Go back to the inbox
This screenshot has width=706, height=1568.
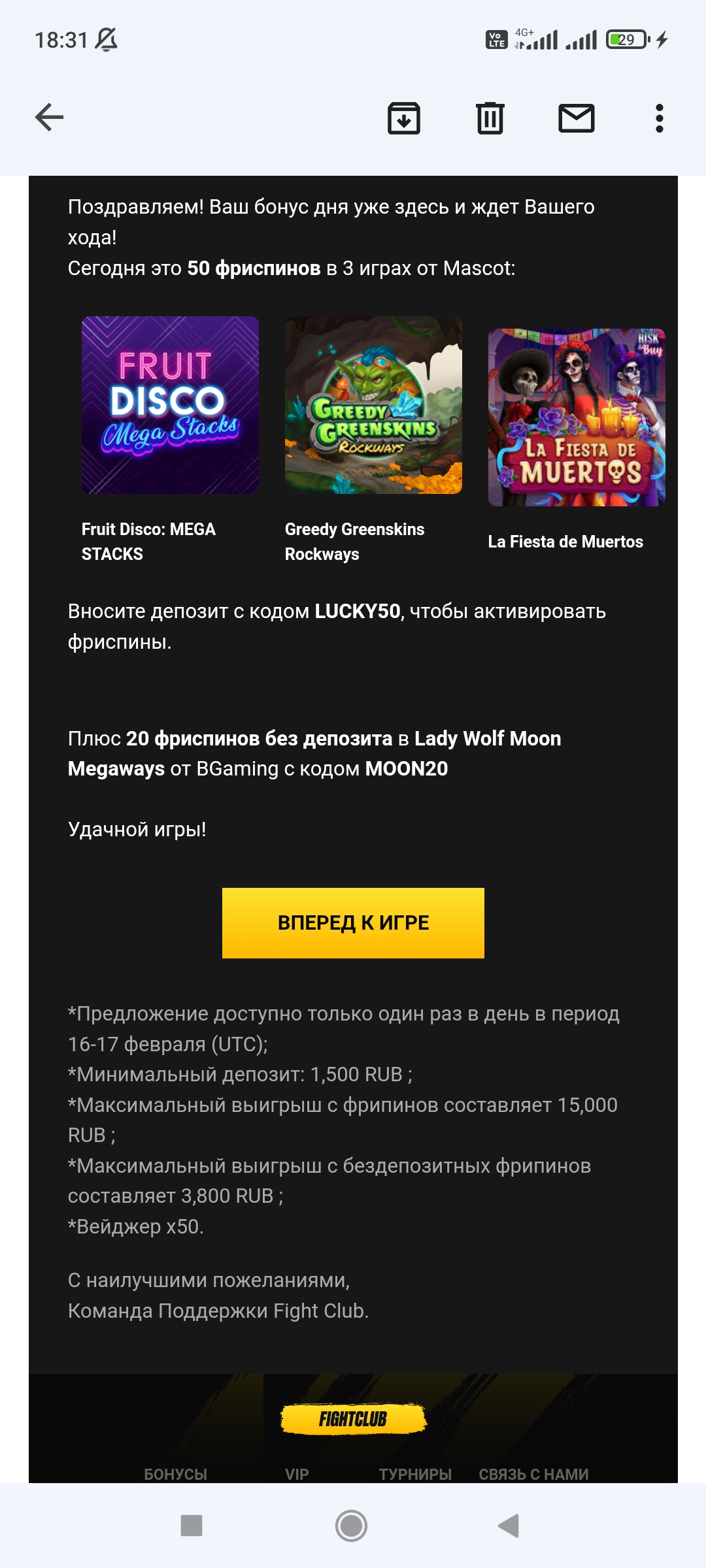click(x=49, y=118)
